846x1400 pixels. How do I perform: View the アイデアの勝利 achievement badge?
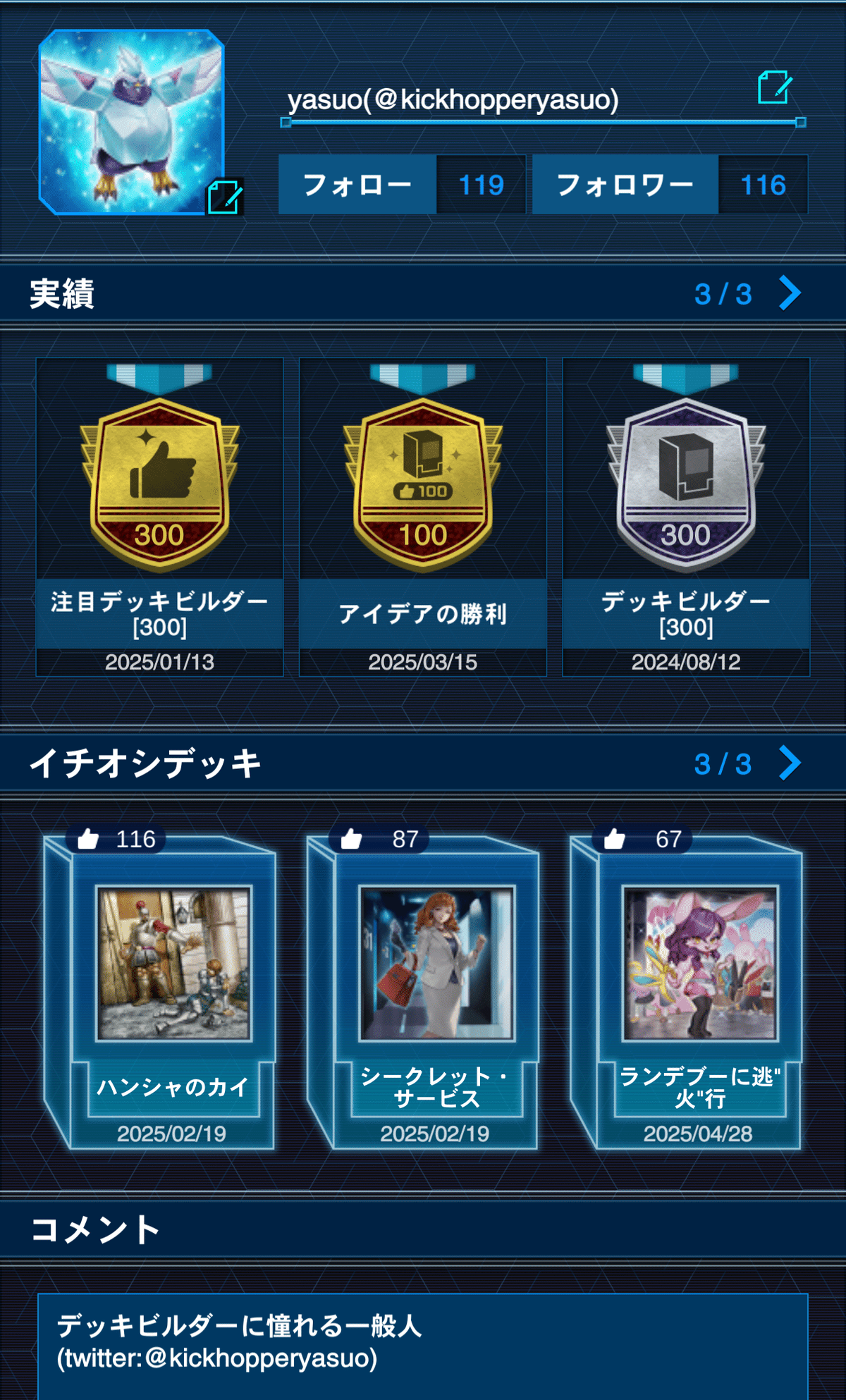(x=423, y=517)
